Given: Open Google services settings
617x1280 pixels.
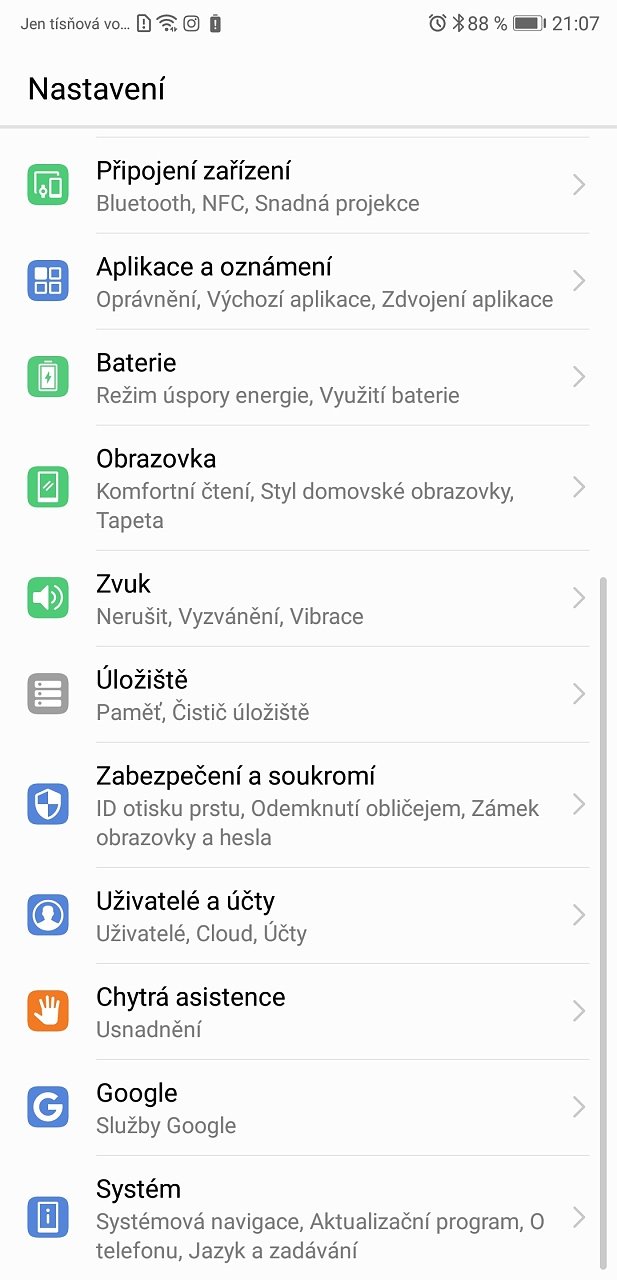Looking at the screenshot, I should [308, 1108].
